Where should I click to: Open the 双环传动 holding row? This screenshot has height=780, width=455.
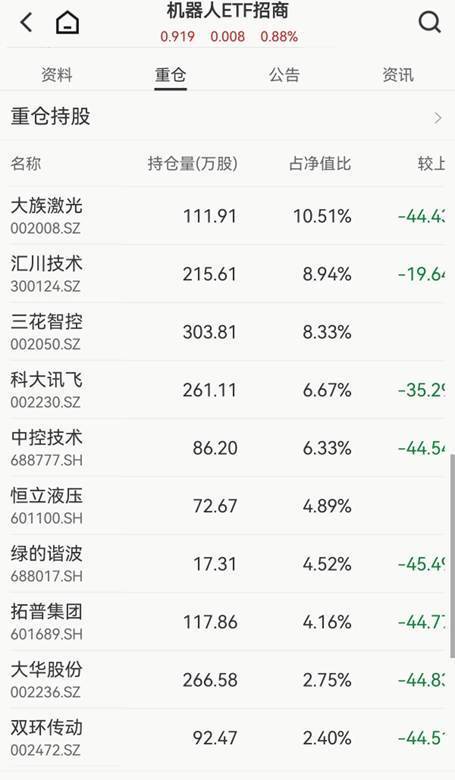click(227, 737)
